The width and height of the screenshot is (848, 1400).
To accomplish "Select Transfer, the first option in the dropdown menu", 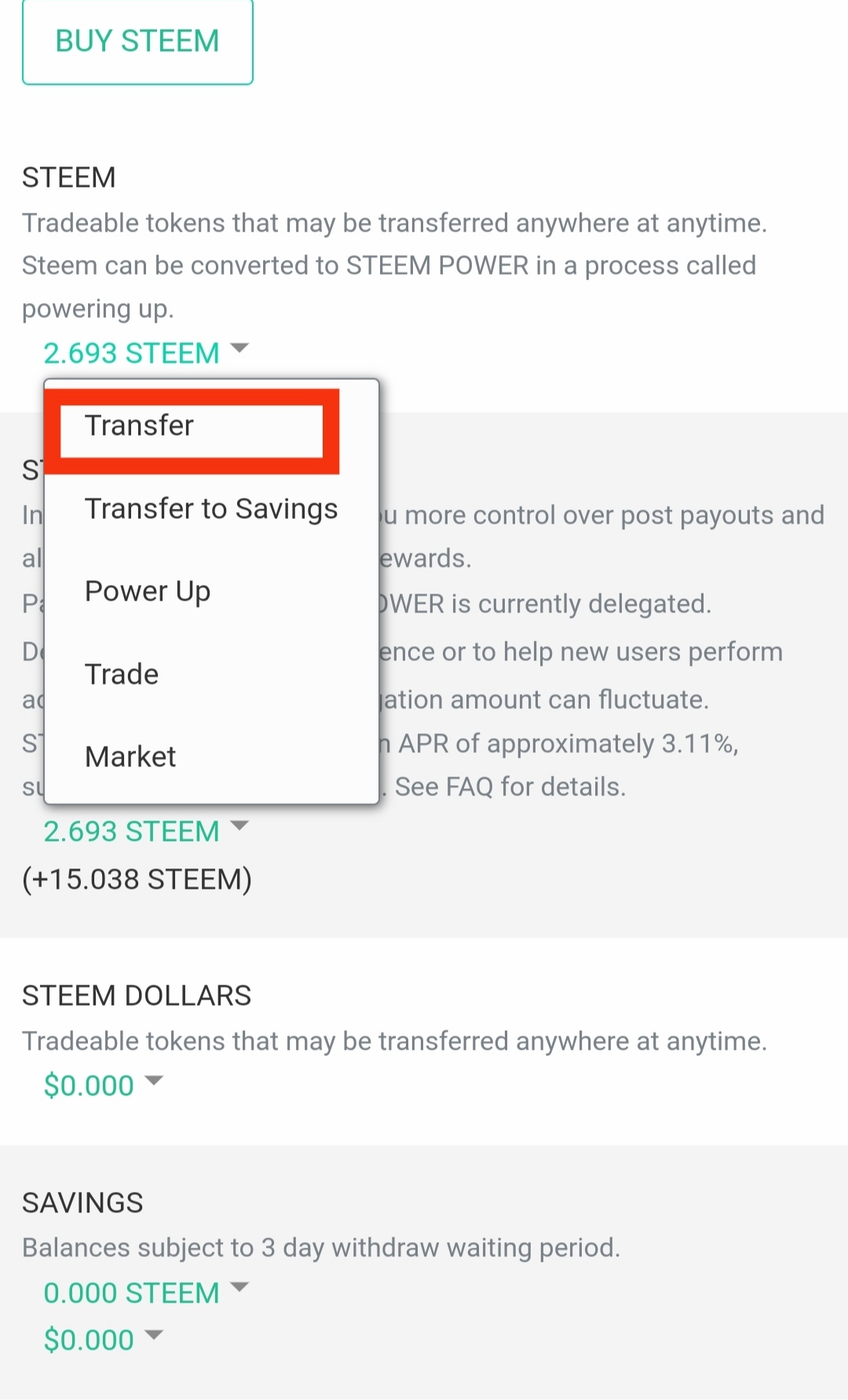I will tap(140, 426).
